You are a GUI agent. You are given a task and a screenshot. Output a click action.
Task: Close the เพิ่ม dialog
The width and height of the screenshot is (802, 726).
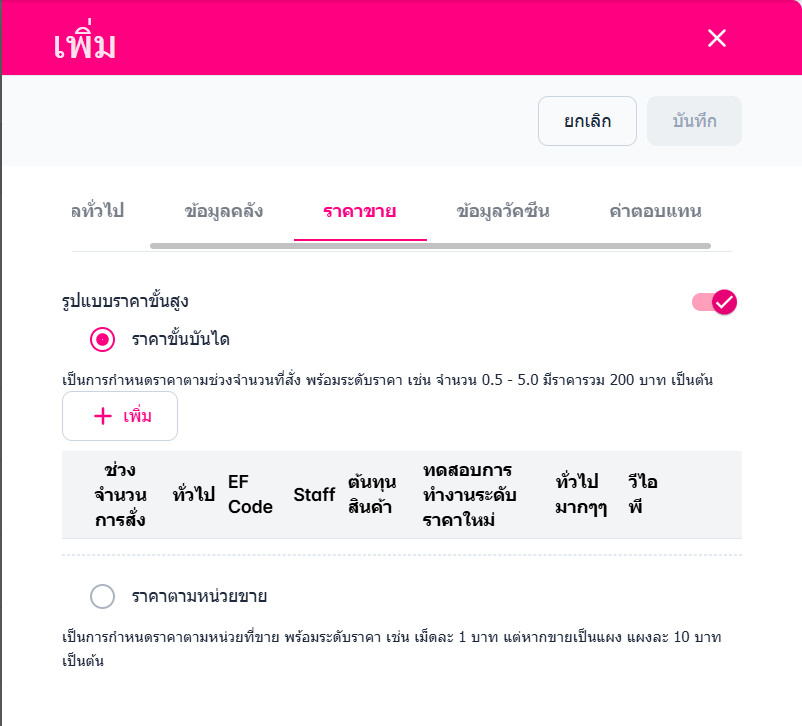[x=716, y=38]
